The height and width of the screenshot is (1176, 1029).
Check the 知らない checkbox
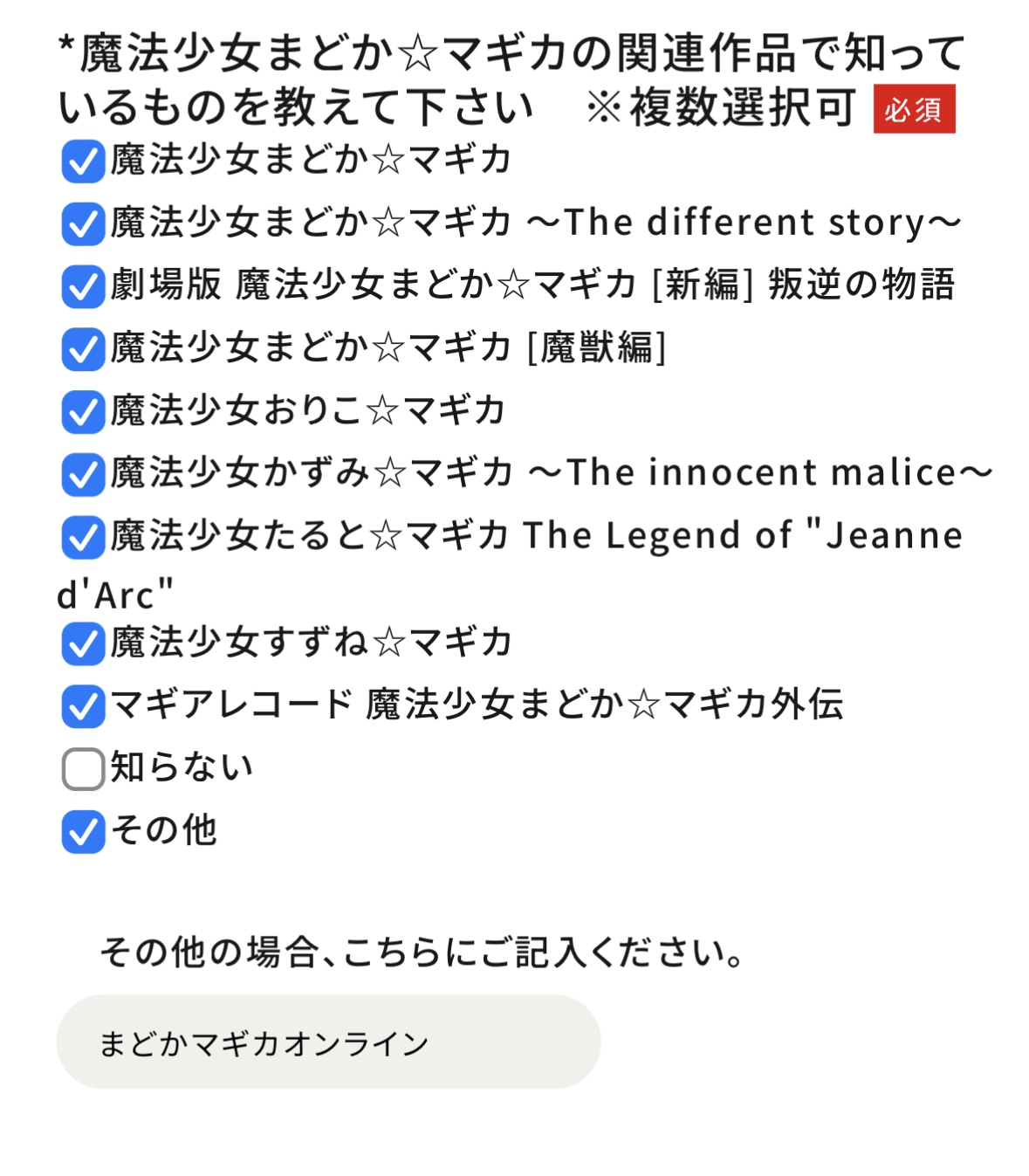[x=83, y=769]
